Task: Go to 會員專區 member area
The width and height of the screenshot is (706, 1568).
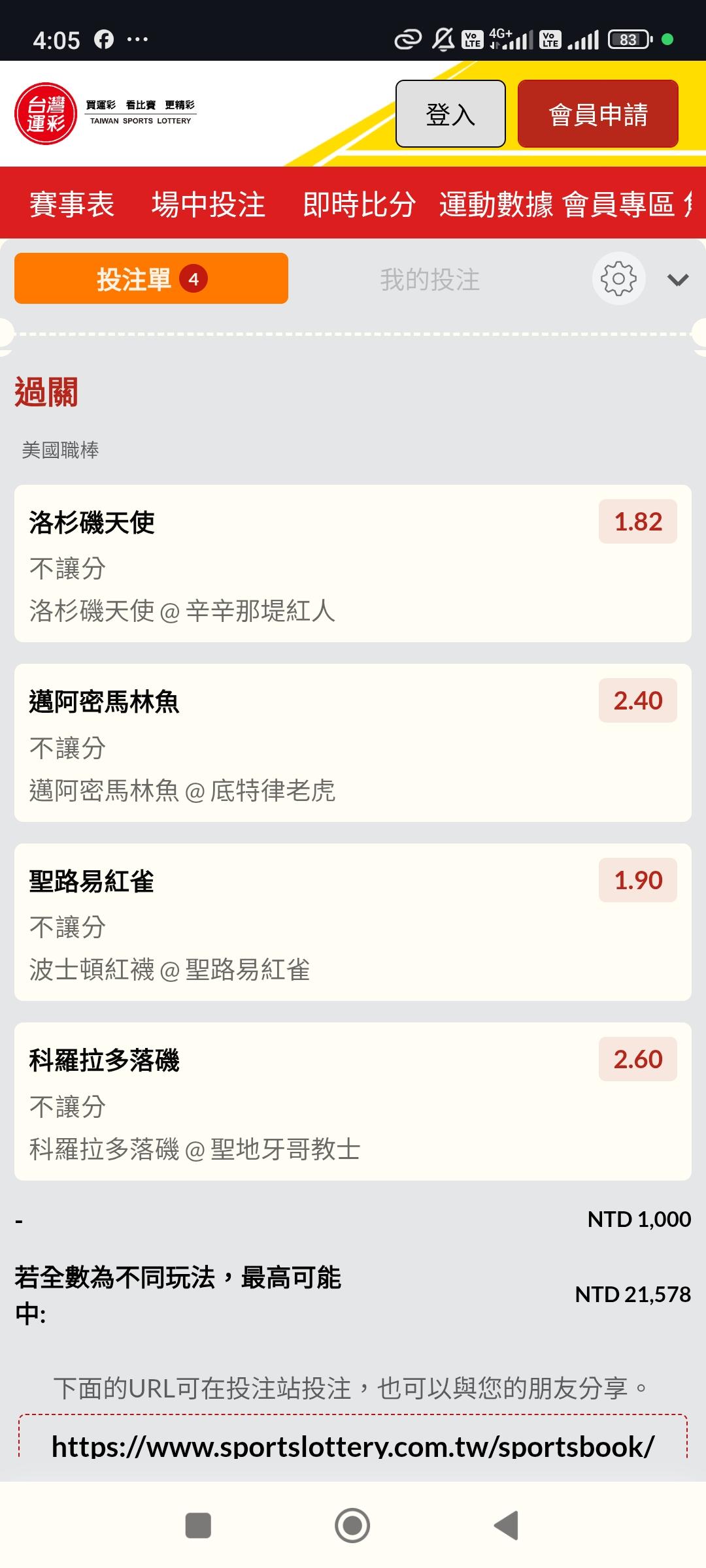Action: [x=618, y=204]
